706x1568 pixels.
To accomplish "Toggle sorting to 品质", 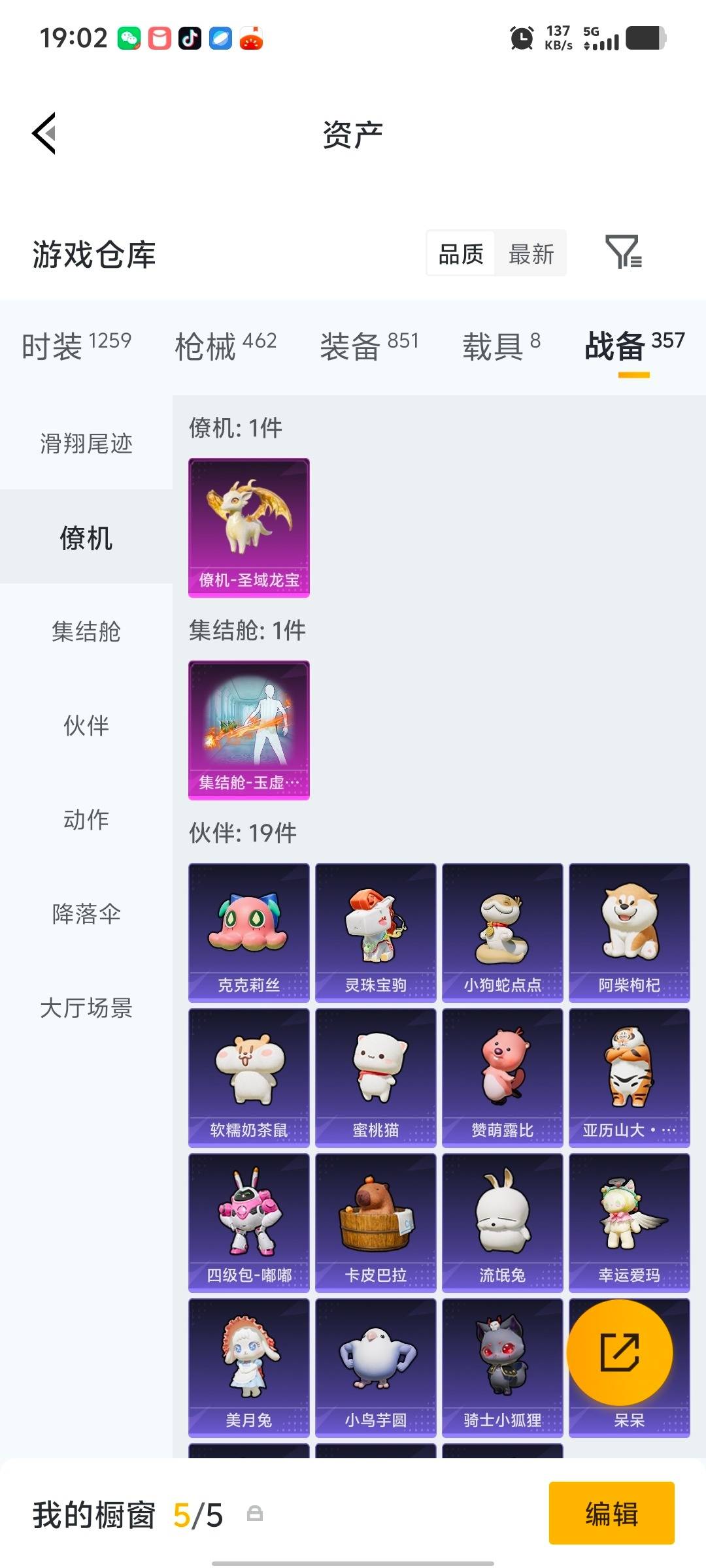I will (460, 253).
